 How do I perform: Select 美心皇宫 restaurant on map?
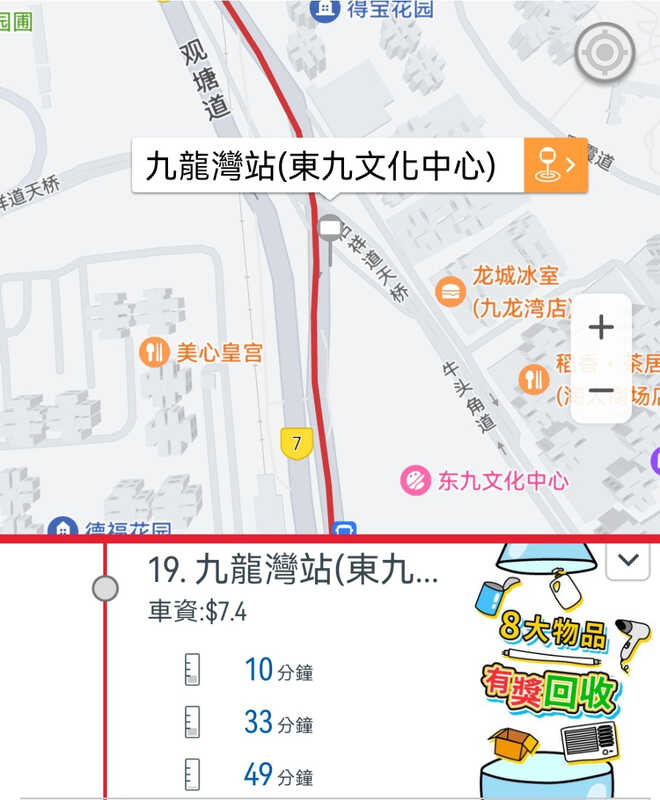tap(155, 352)
